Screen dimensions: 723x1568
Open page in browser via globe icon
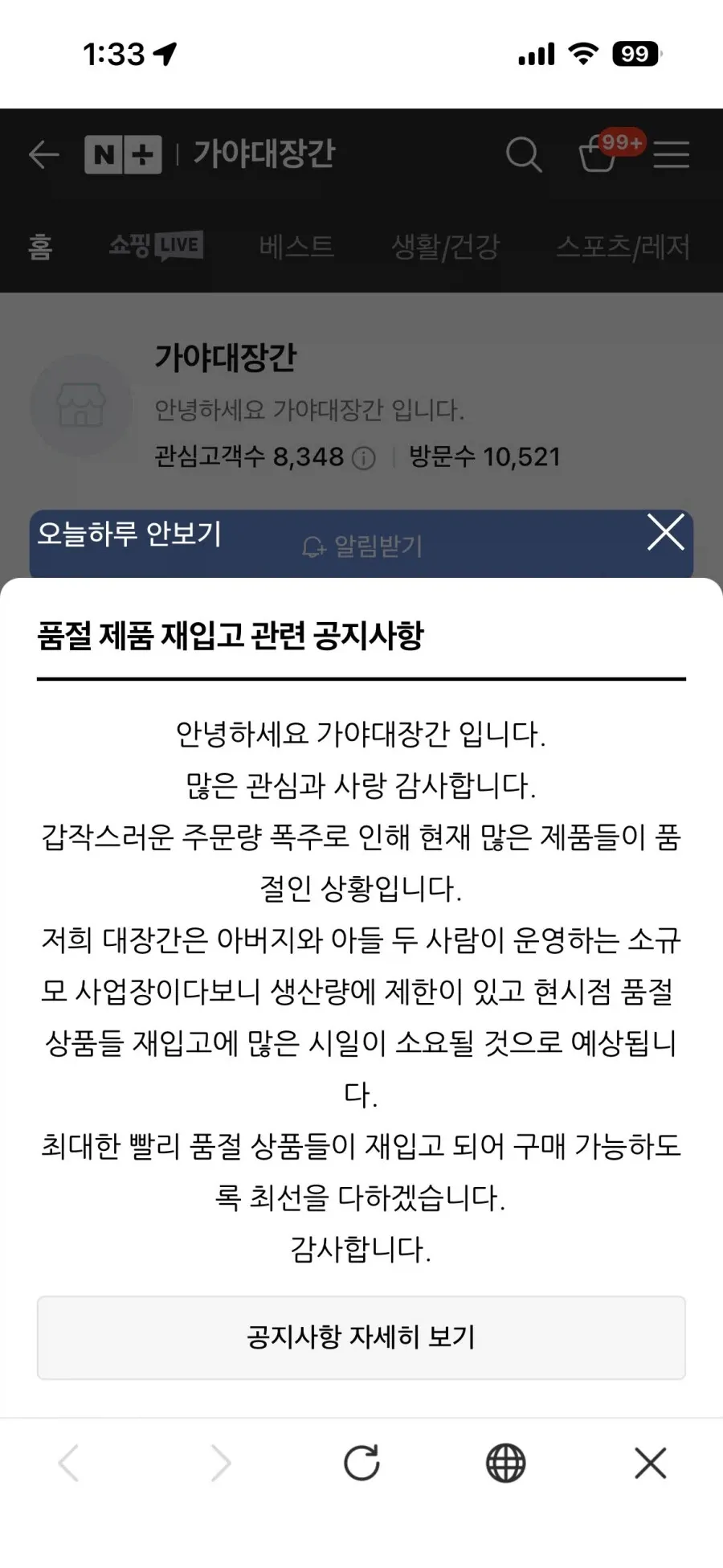[506, 1463]
